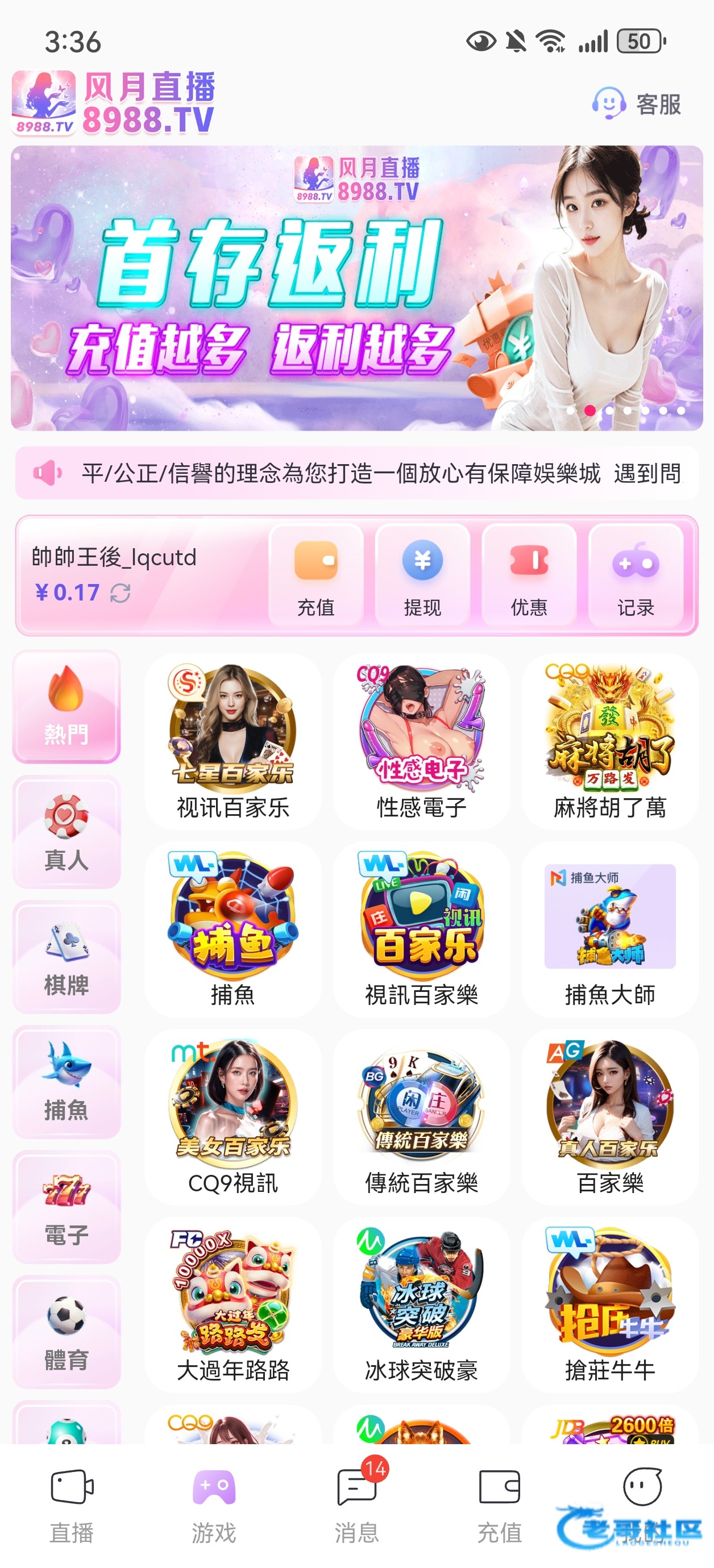714x1568 pixels.
Task: View 优惠 promotions
Action: (529, 574)
